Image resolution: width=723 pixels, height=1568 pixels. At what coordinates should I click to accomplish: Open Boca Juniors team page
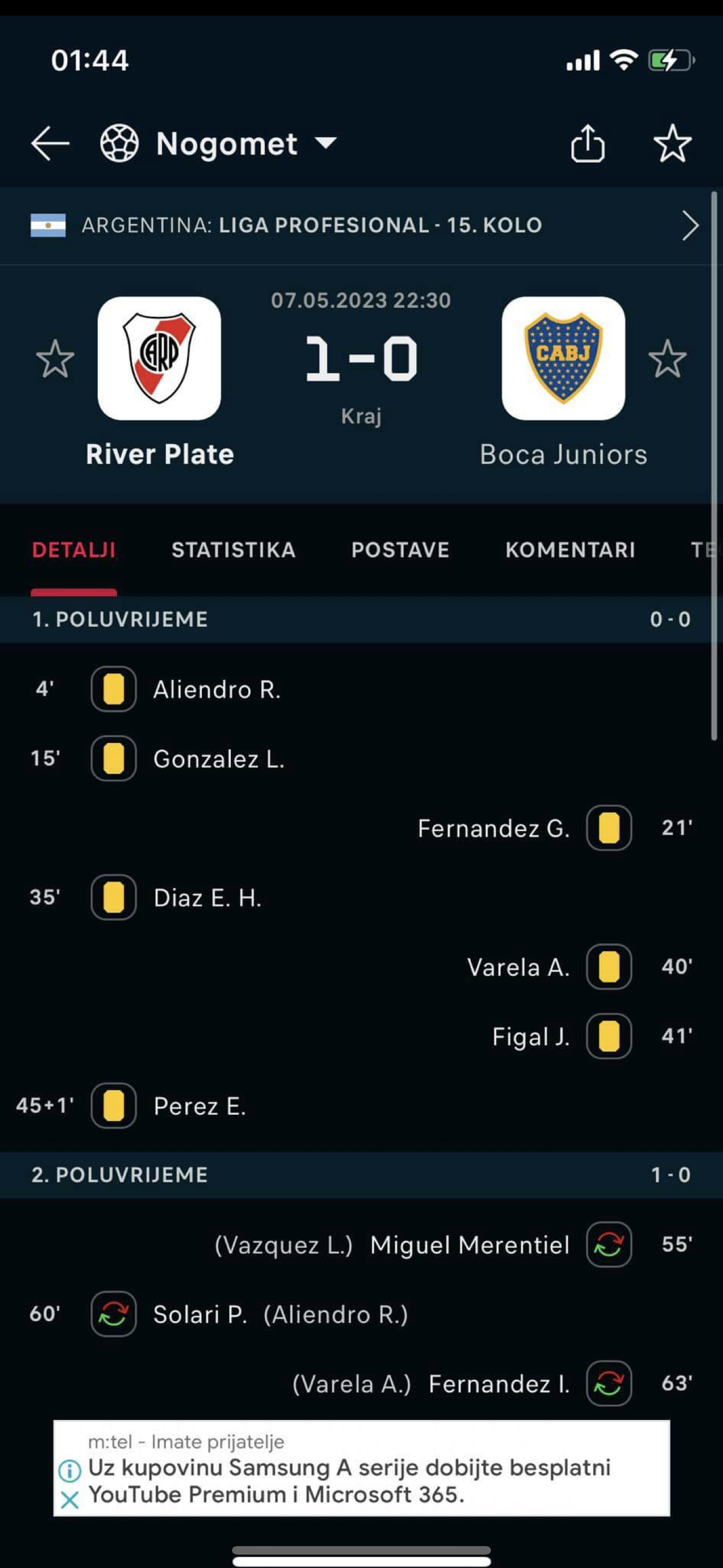(563, 359)
